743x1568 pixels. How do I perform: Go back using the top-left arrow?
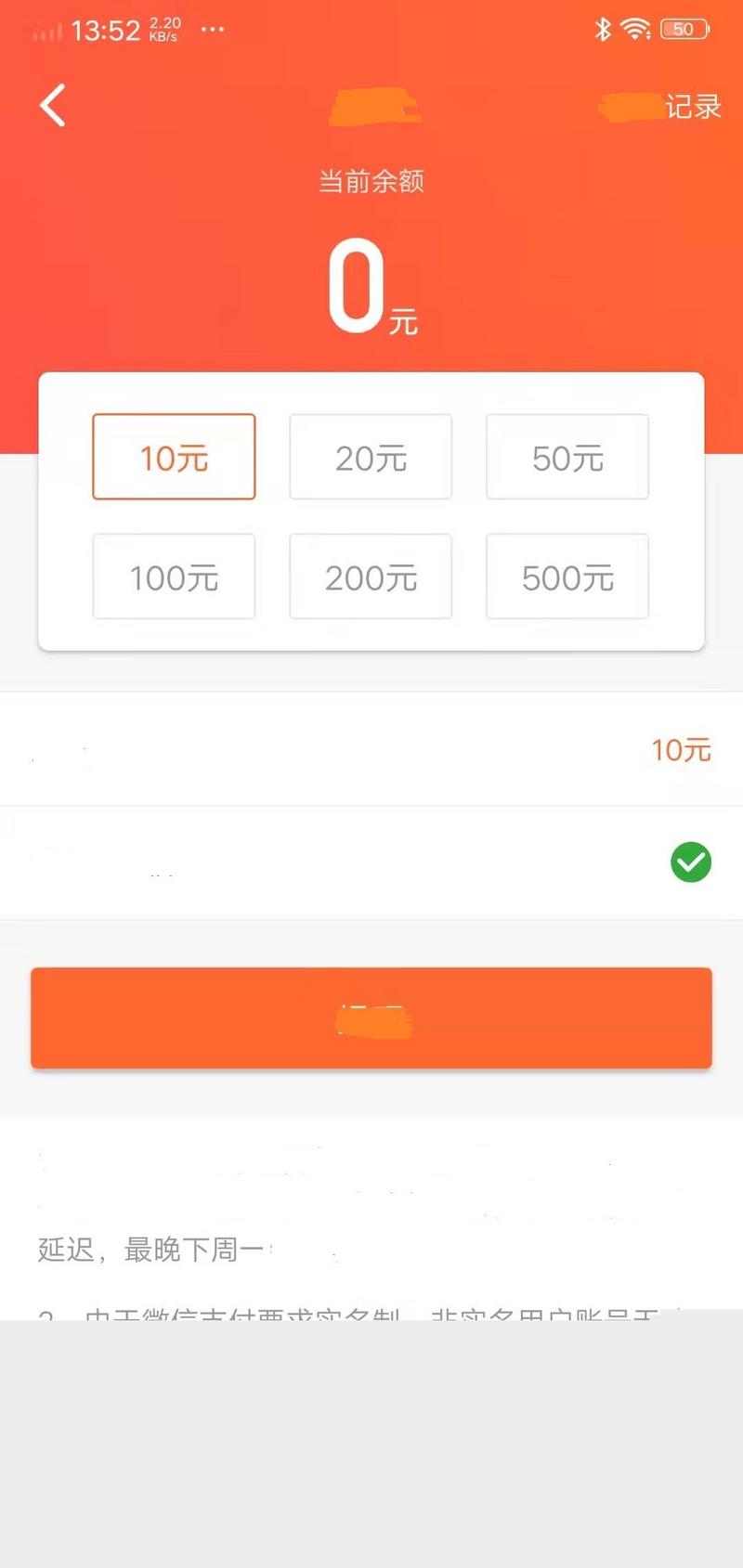pos(53,105)
